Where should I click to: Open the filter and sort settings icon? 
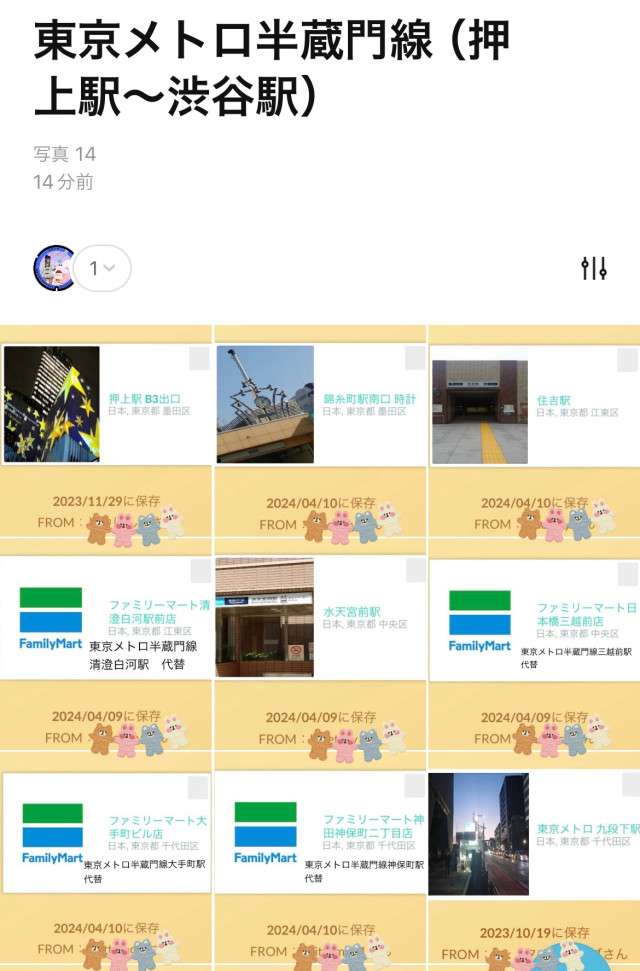click(x=594, y=268)
